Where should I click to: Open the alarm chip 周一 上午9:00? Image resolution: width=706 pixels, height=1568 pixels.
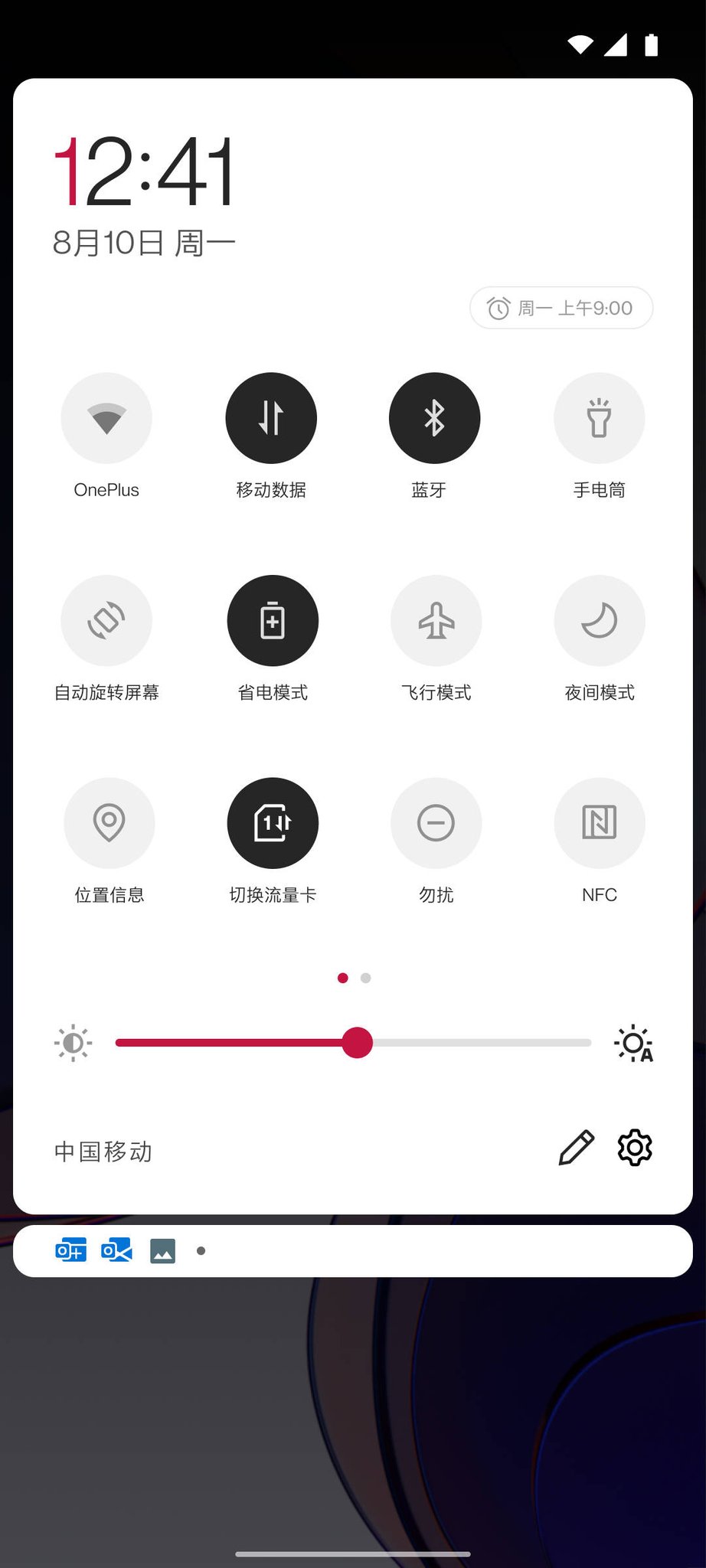561,308
